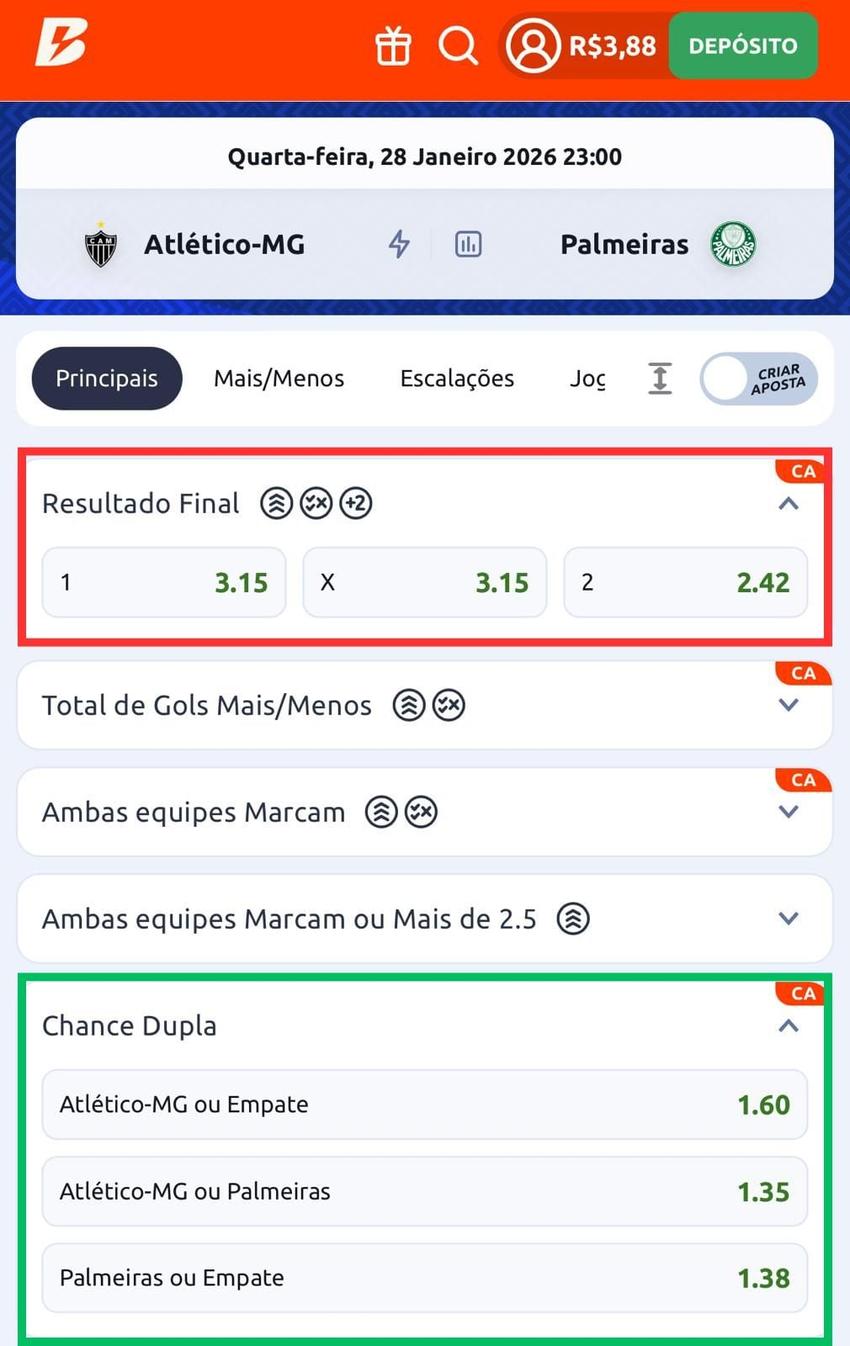Click the boost icon on Ambas equipes Marcam ou Mais de 2.5
Viewport: 850px width, 1346px height.
pos(573,918)
